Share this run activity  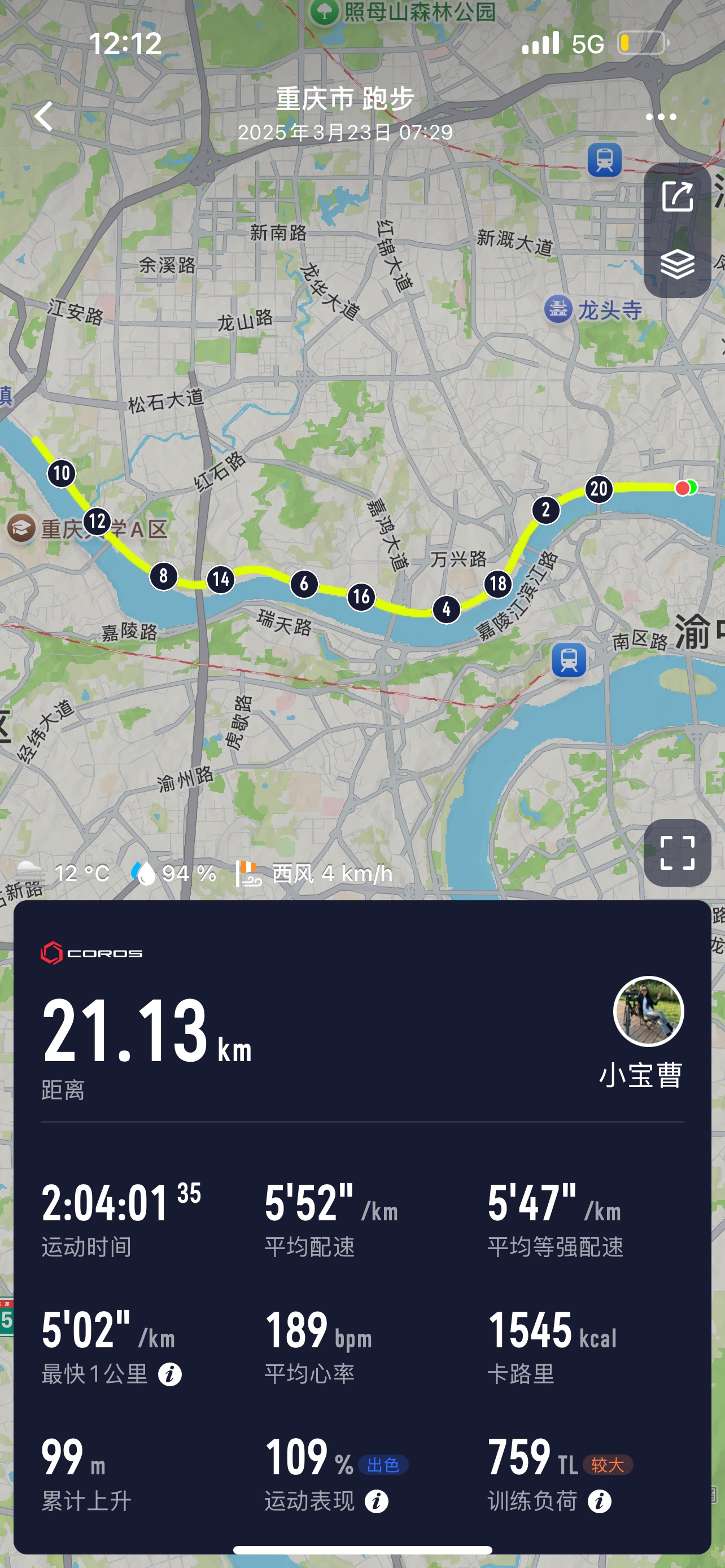click(x=678, y=196)
